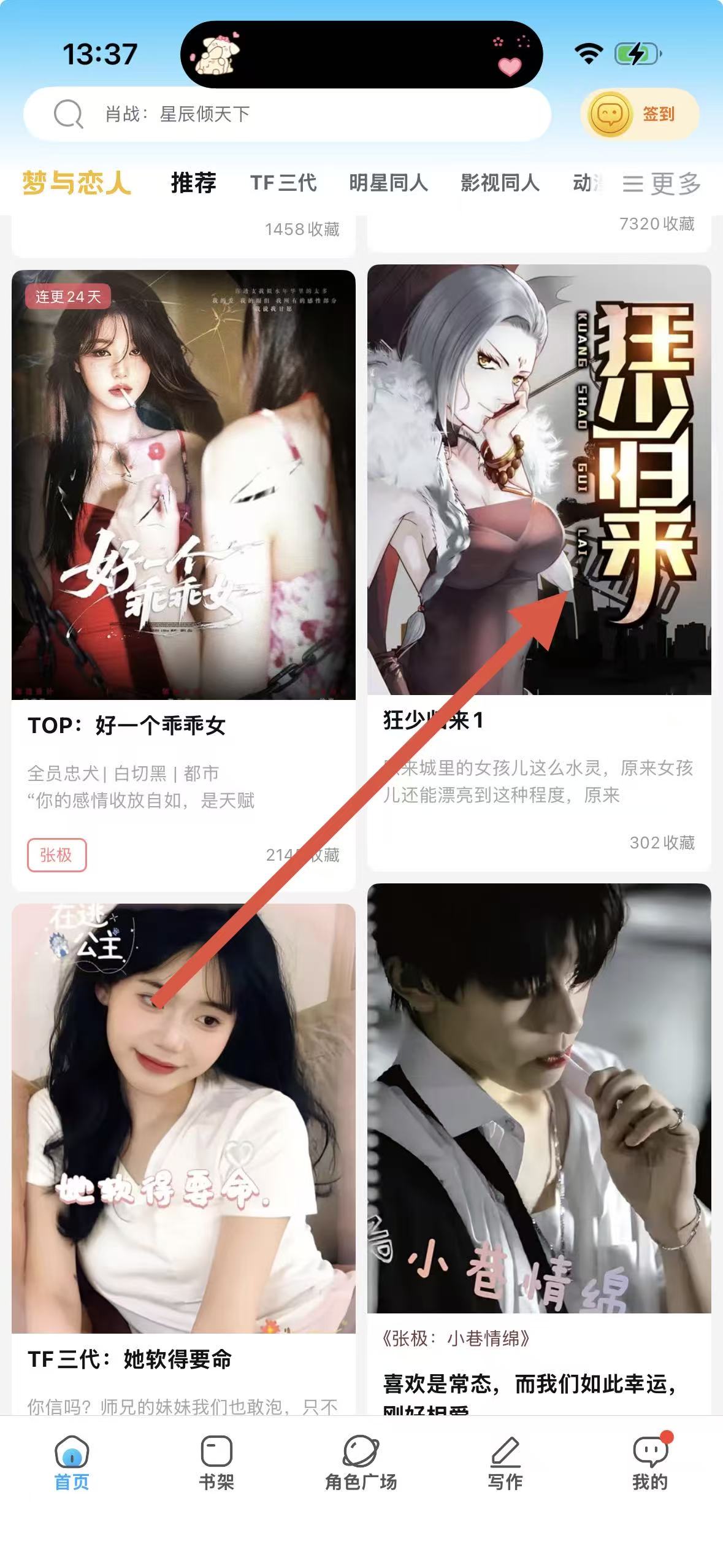Tap the 签到 check-in button
Image resolution: width=723 pixels, height=1568 pixels.
pos(639,114)
